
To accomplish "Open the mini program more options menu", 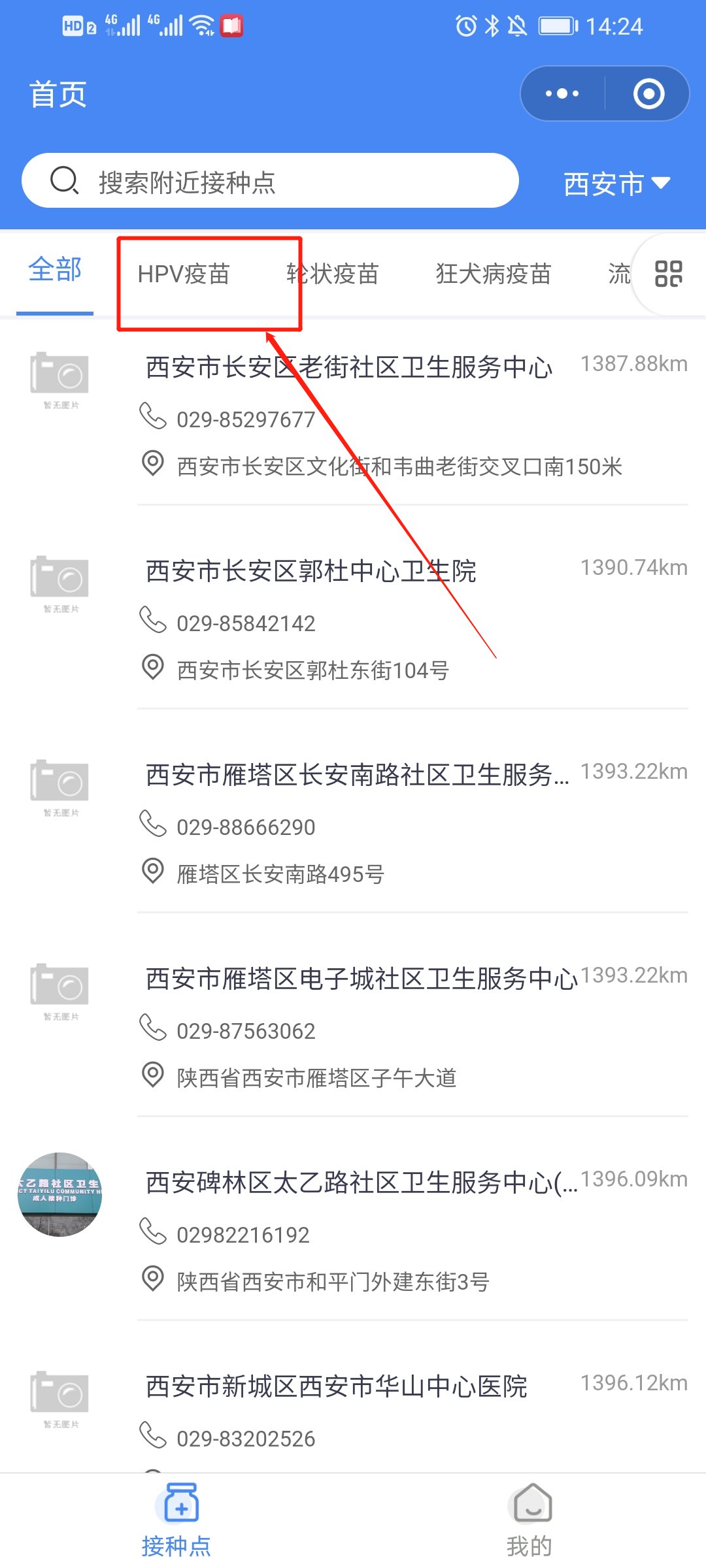I will click(x=562, y=93).
